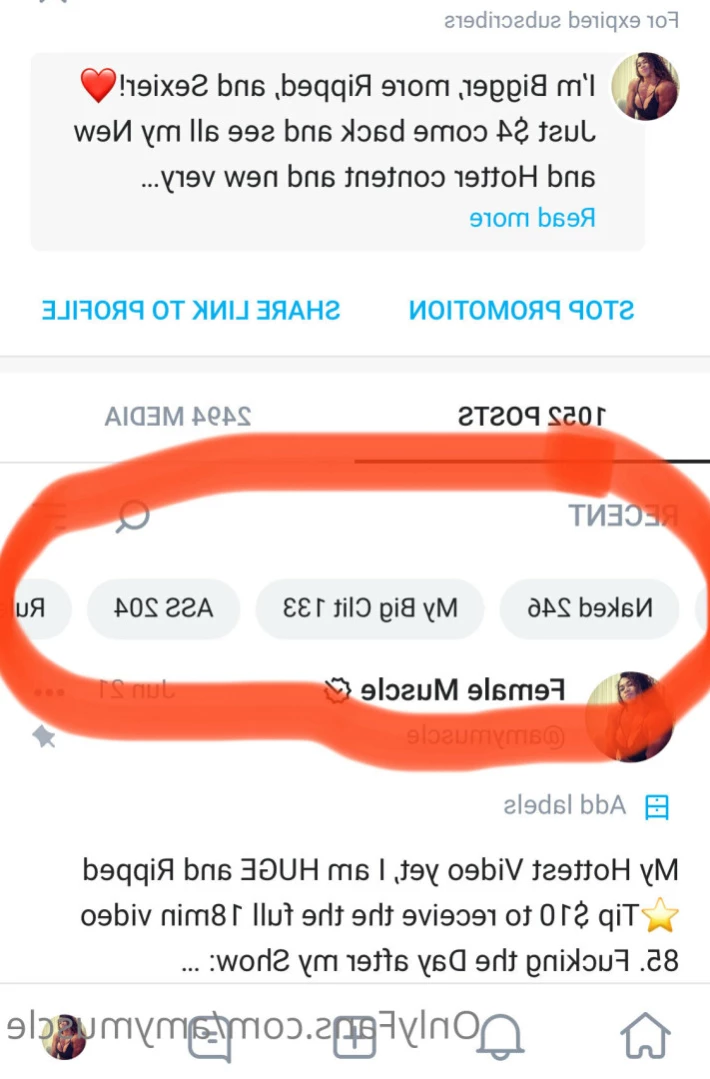Switch to the 1052 POSTS tab

[532, 416]
